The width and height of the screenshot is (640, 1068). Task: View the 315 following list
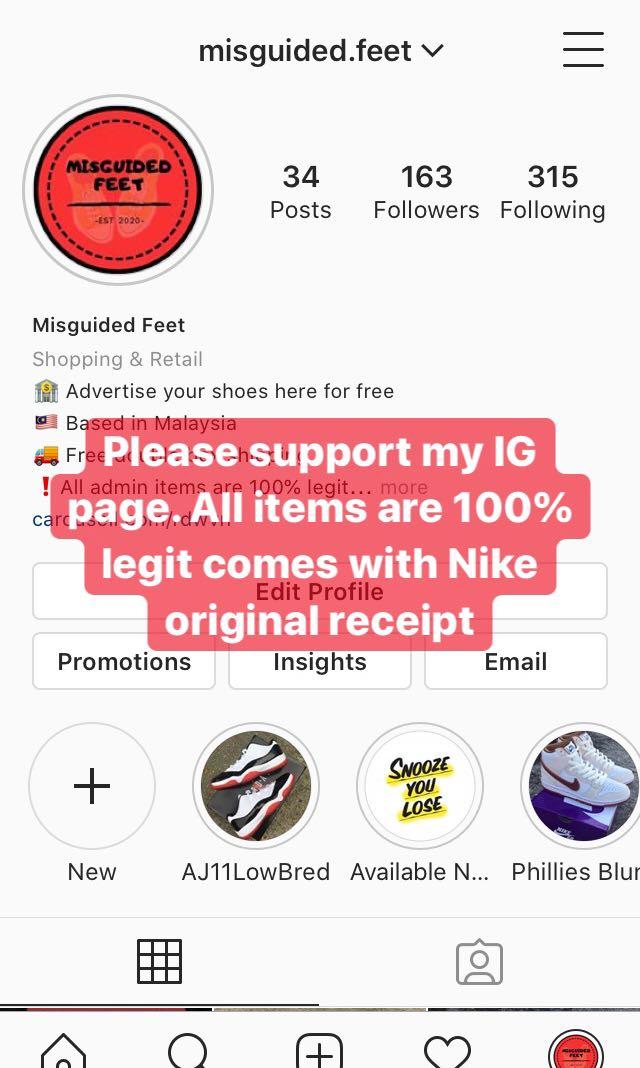pos(552,191)
